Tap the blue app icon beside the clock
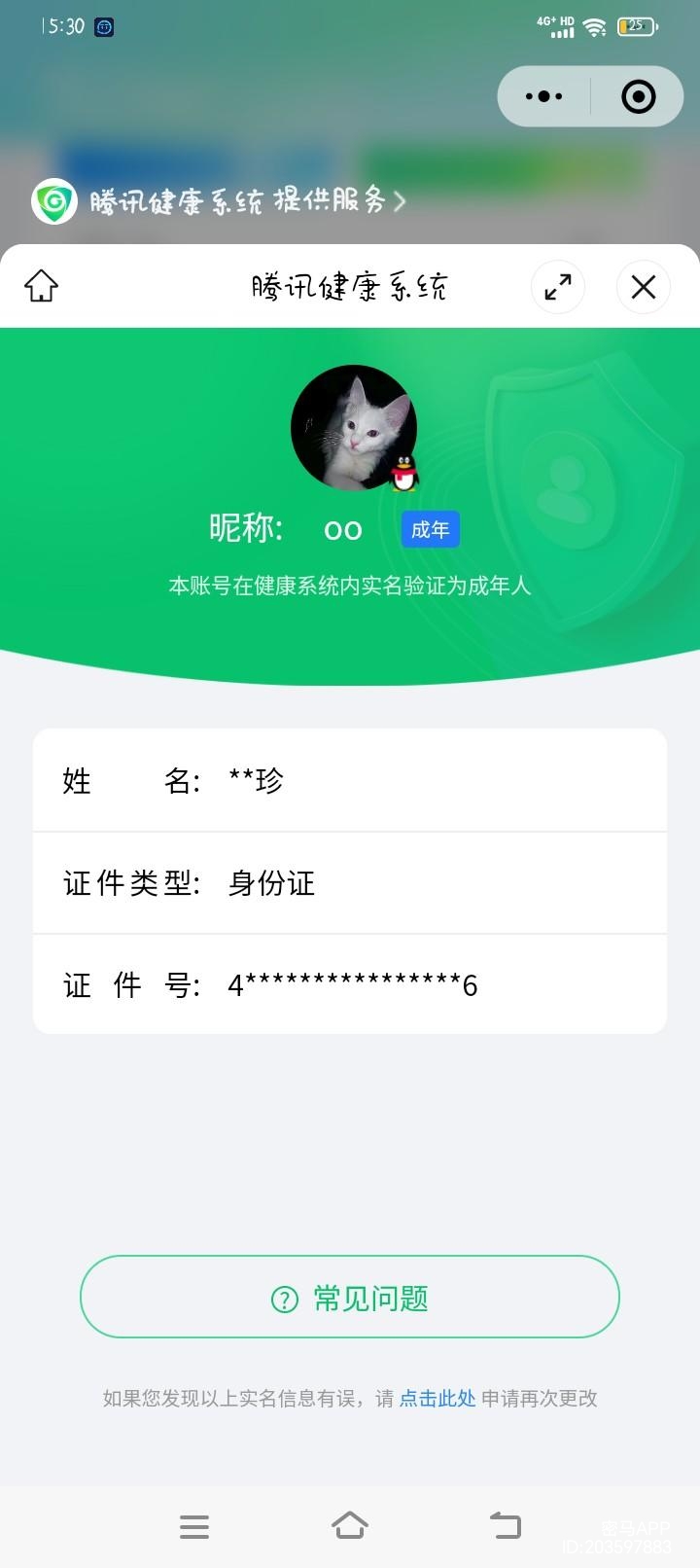Image resolution: width=700 pixels, height=1568 pixels. pos(105,26)
